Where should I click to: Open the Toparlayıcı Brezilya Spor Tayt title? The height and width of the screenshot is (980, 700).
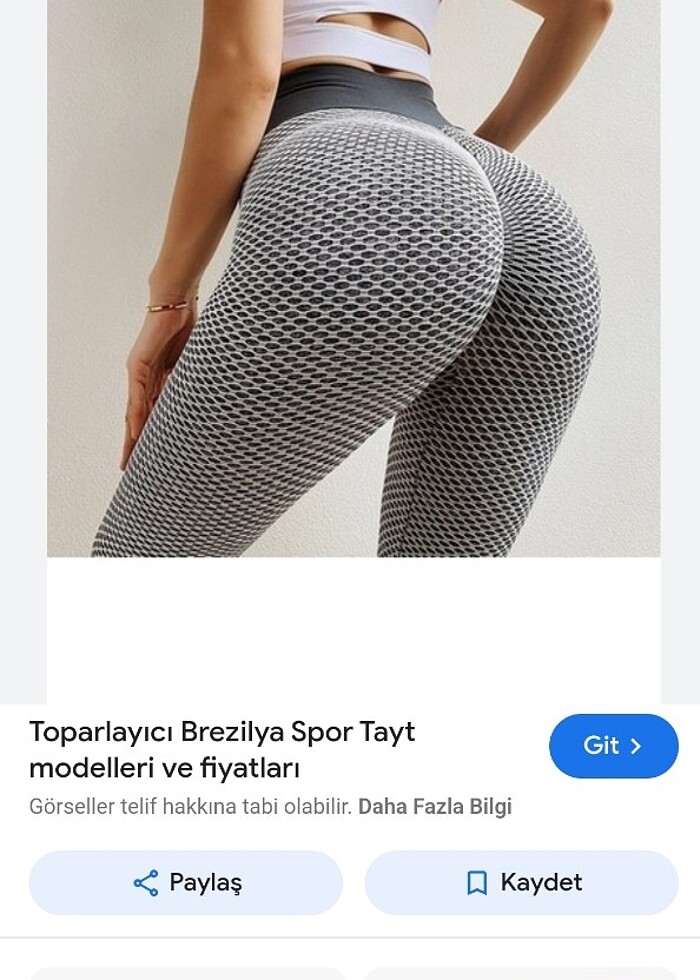222,750
